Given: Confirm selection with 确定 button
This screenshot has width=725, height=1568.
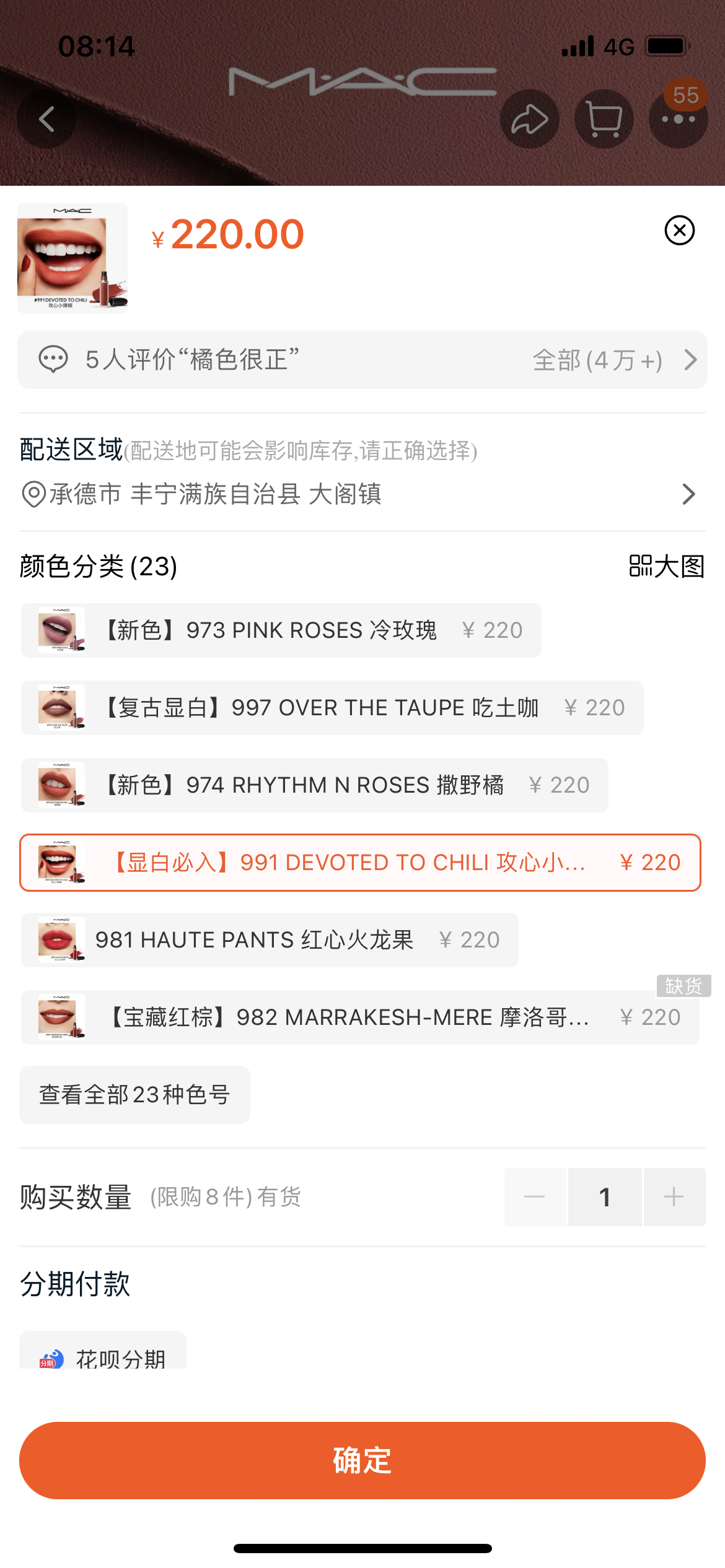Looking at the screenshot, I should coord(362,1460).
